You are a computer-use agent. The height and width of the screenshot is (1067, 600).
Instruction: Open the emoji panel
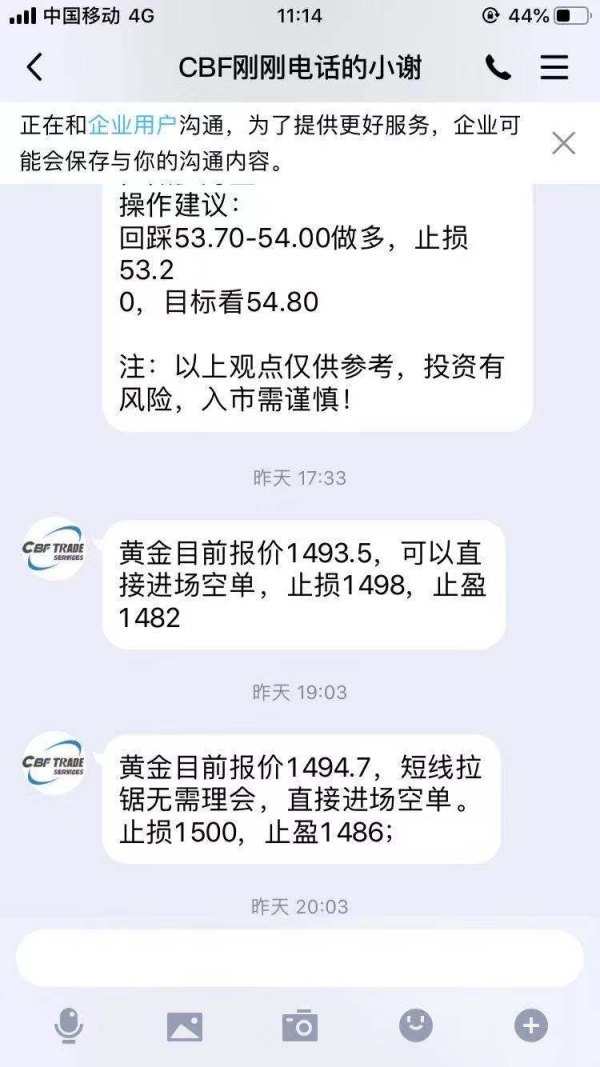(416, 1025)
